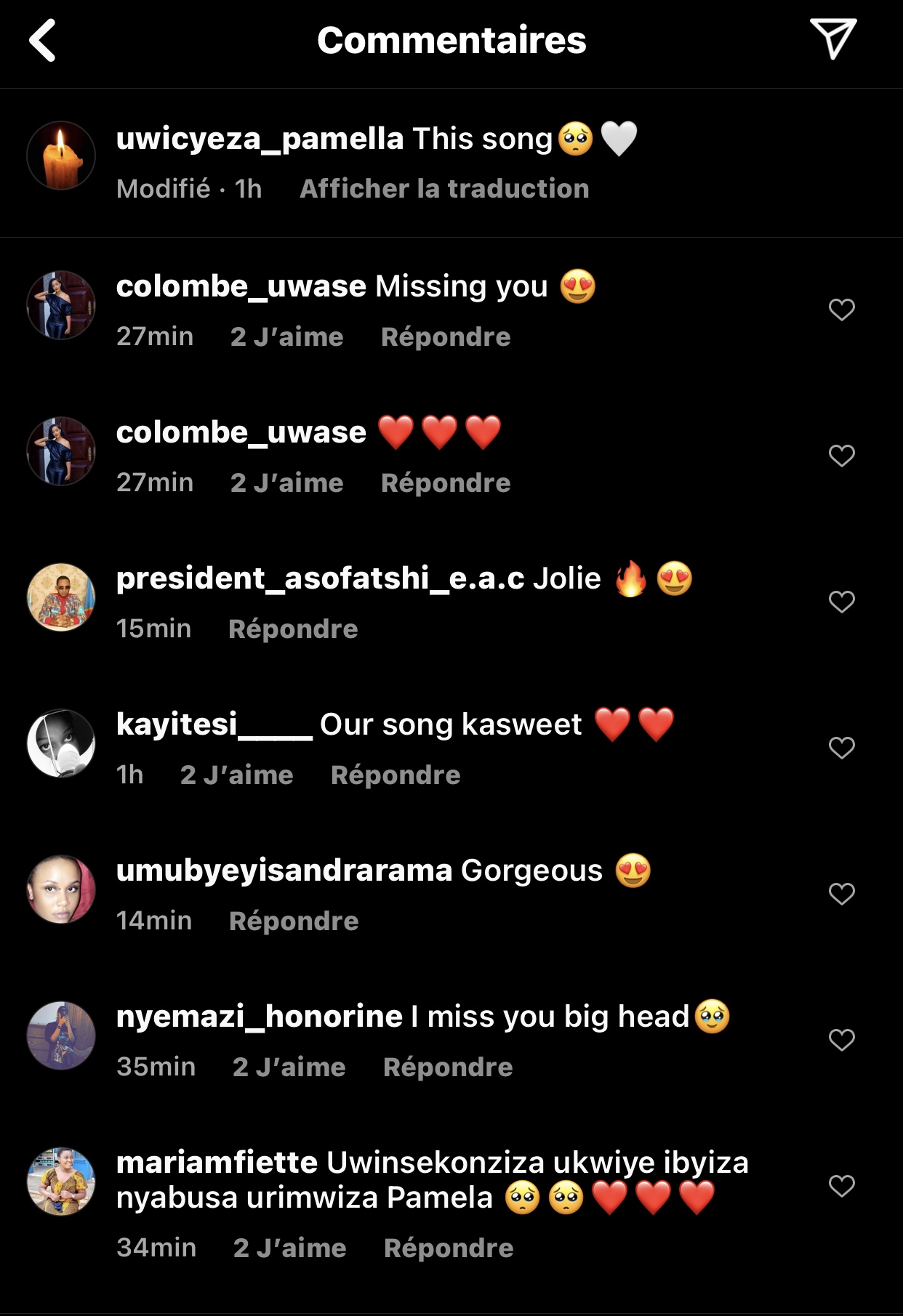903x1316 pixels.
Task: Go back from Commentaires screen
Action: [43, 41]
